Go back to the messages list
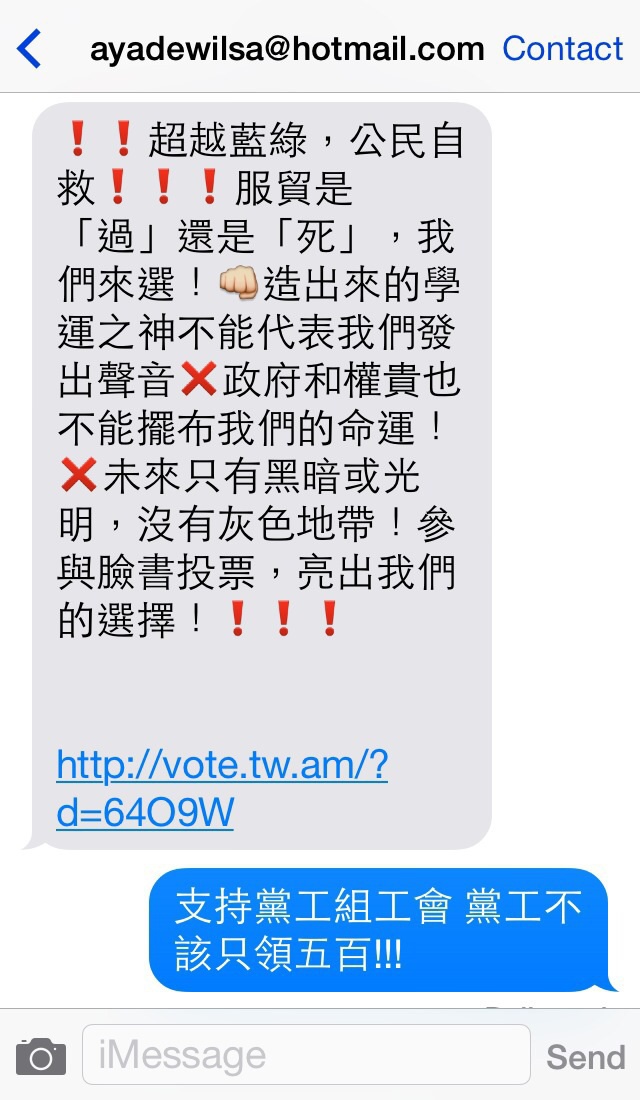The height and width of the screenshot is (1100, 640). (x=29, y=49)
